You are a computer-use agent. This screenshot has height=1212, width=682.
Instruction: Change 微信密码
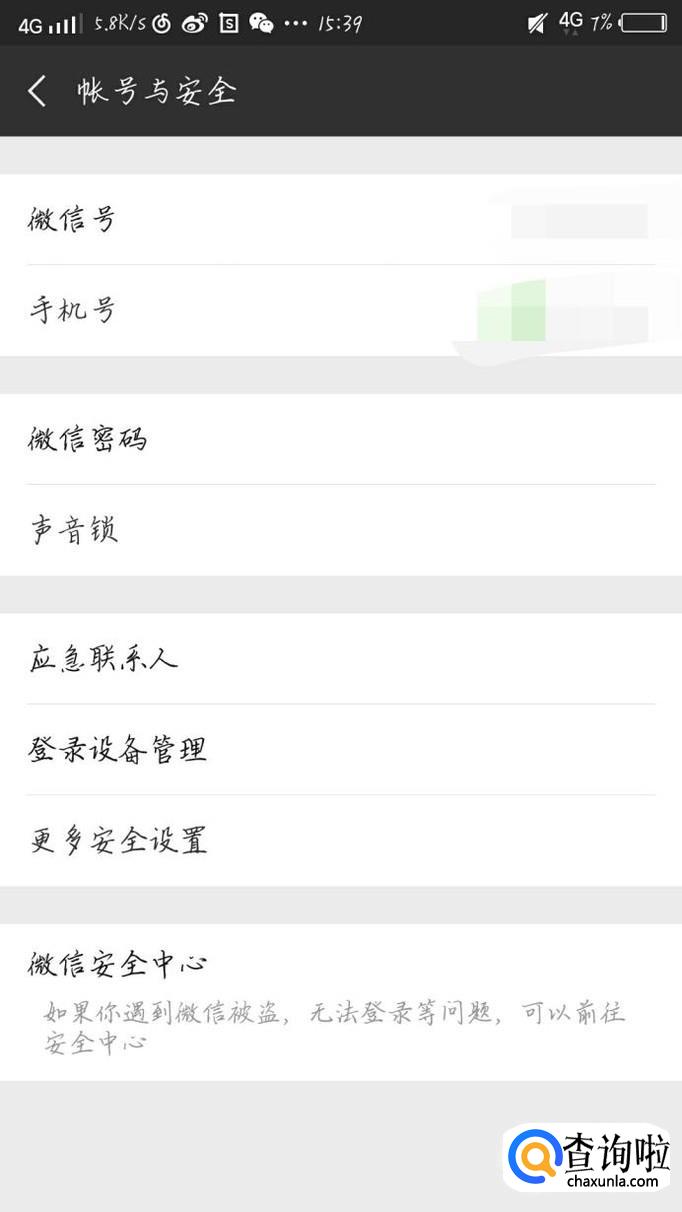340,439
